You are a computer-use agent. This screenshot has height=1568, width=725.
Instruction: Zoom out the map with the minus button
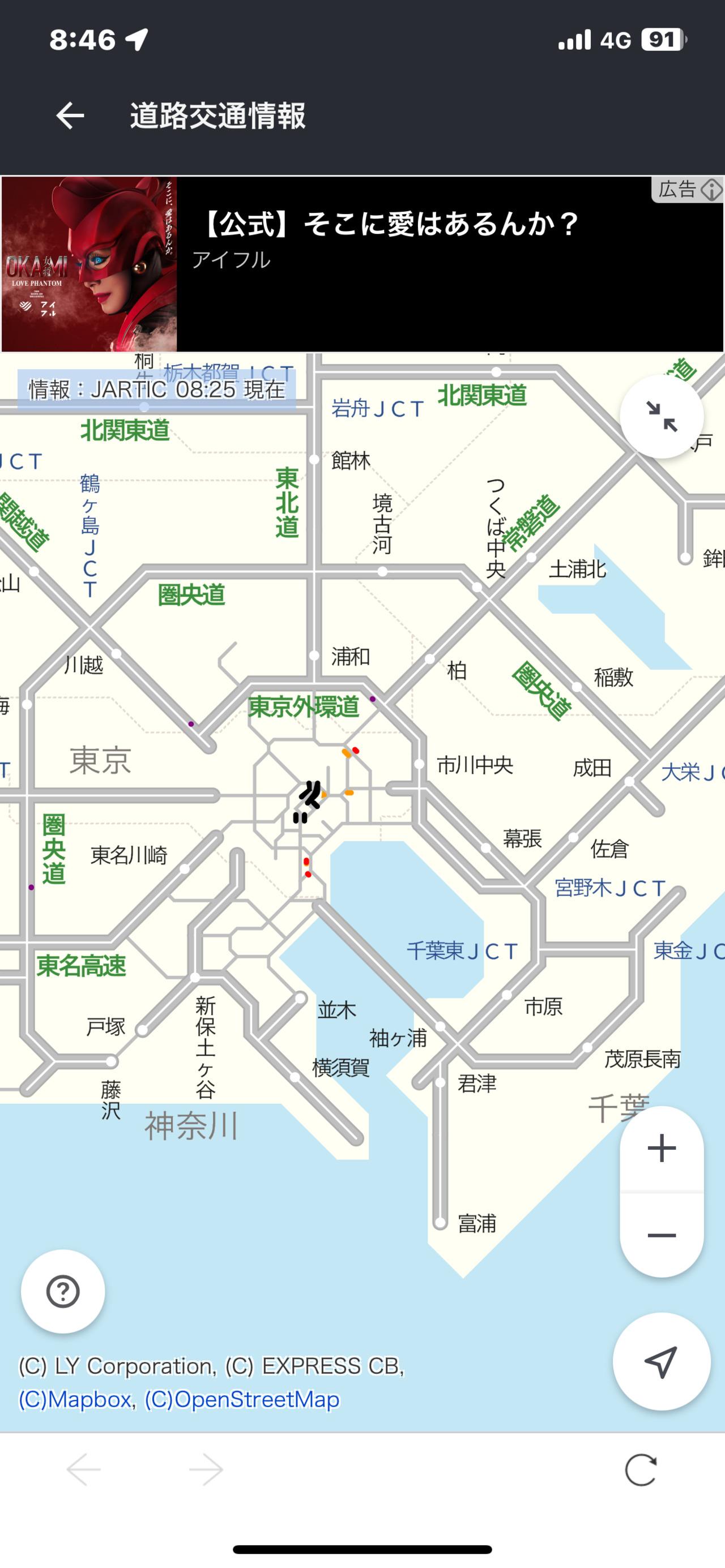(x=662, y=1235)
